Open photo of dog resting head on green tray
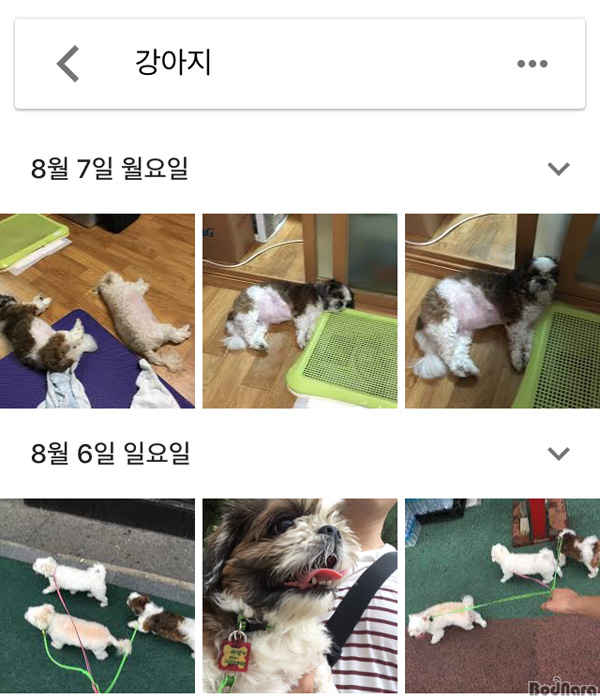The height and width of the screenshot is (699, 600). click(x=300, y=311)
